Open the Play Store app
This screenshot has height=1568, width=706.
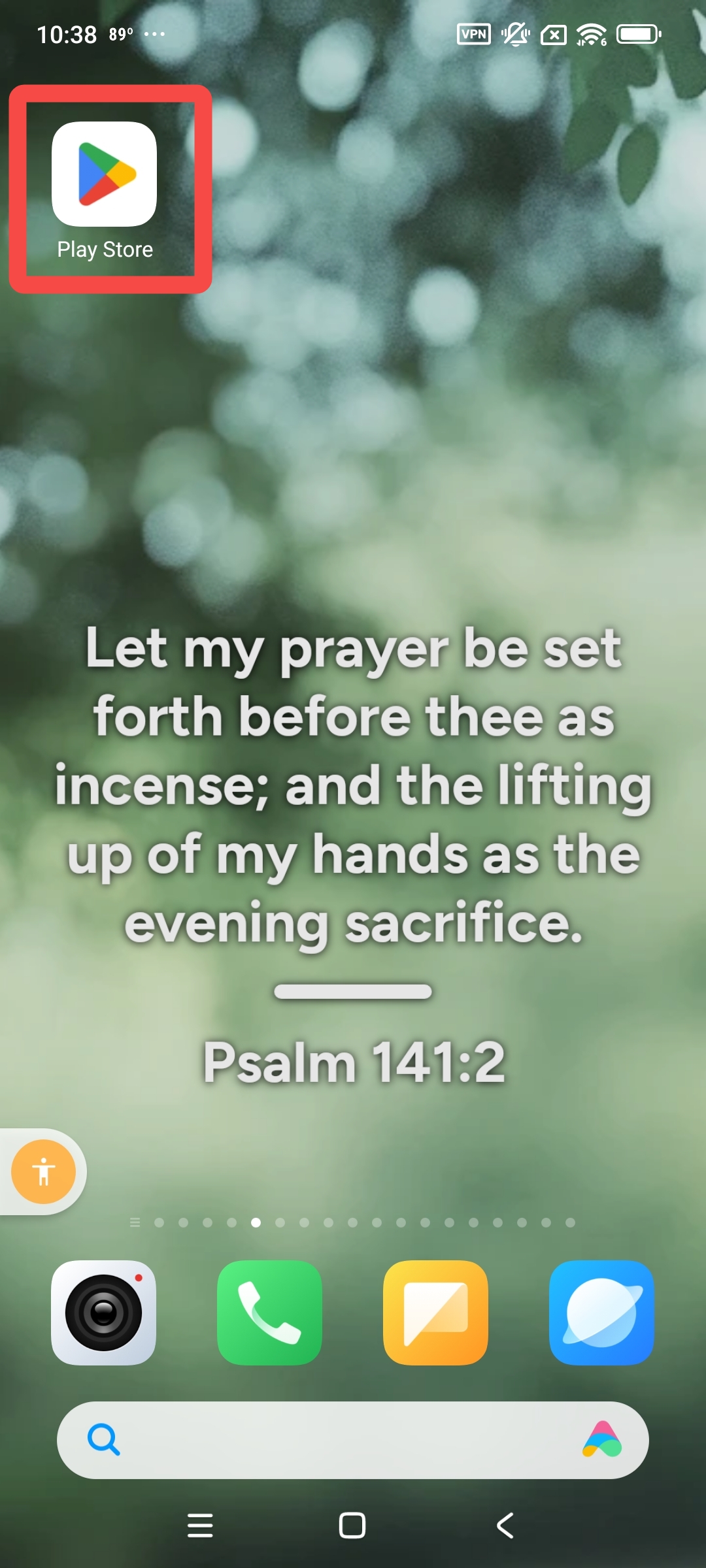(104, 174)
